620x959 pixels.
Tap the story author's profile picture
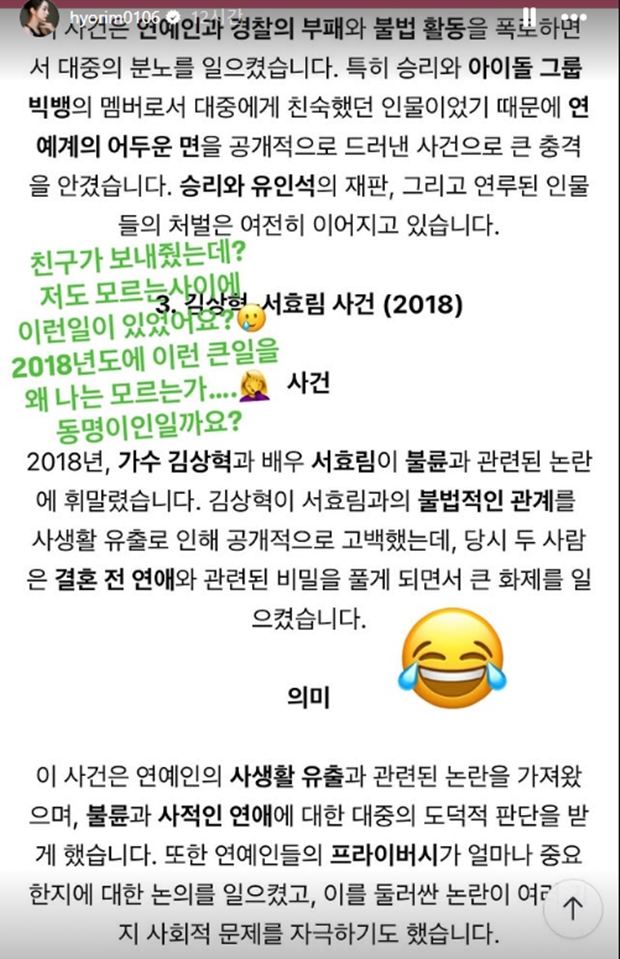[x=33, y=10]
